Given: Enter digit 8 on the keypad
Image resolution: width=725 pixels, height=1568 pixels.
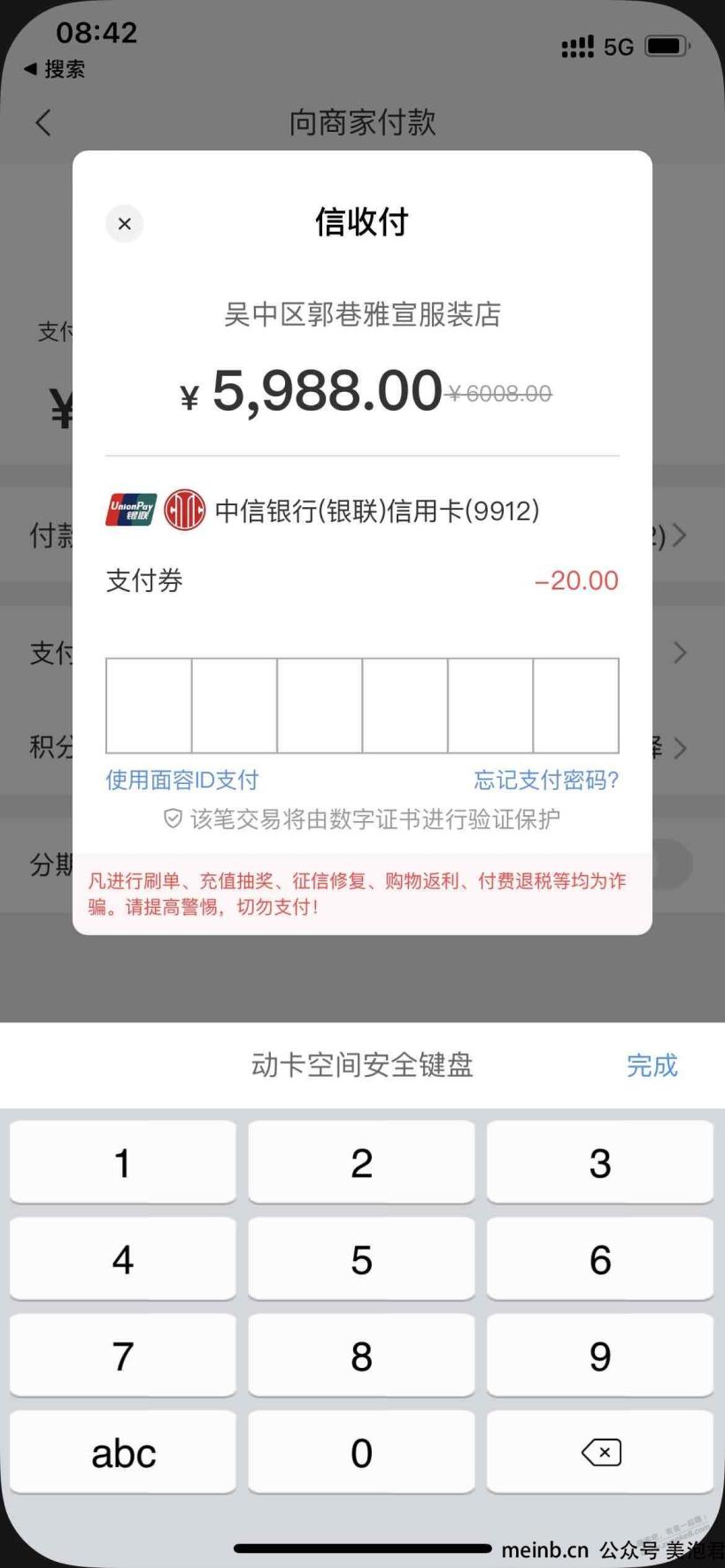Looking at the screenshot, I should [x=361, y=1356].
